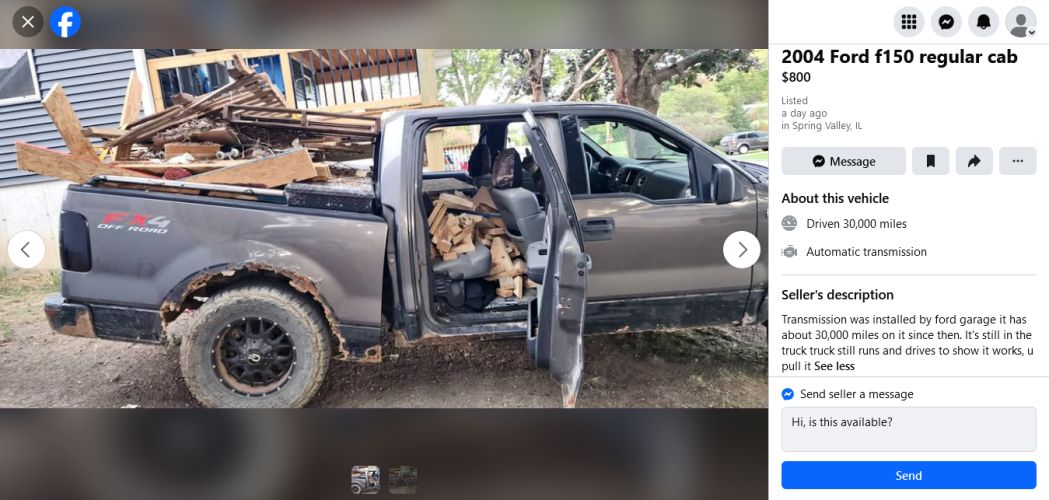Select the first photo thumbnail
This screenshot has height=500, width=1049.
pos(365,480)
